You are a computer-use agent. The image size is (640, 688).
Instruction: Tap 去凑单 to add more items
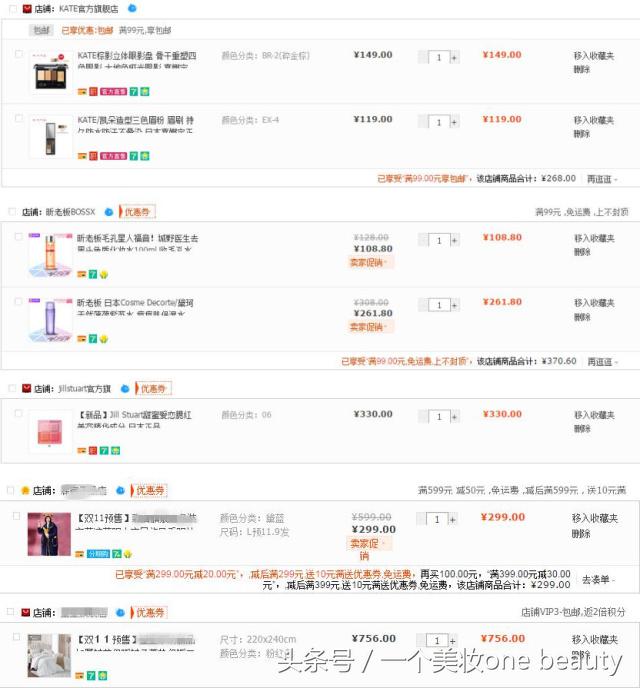(x=600, y=579)
